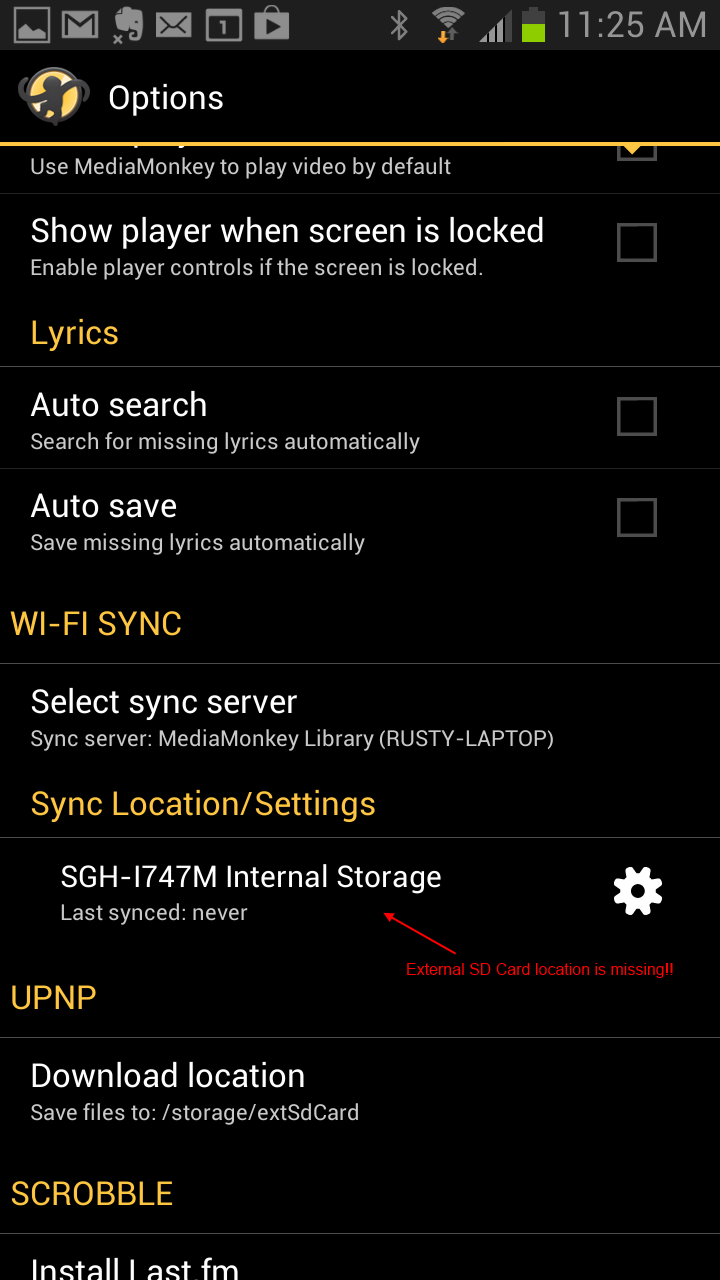720x1280 pixels.
Task: Toggle Auto search for missing lyrics
Action: (x=636, y=417)
